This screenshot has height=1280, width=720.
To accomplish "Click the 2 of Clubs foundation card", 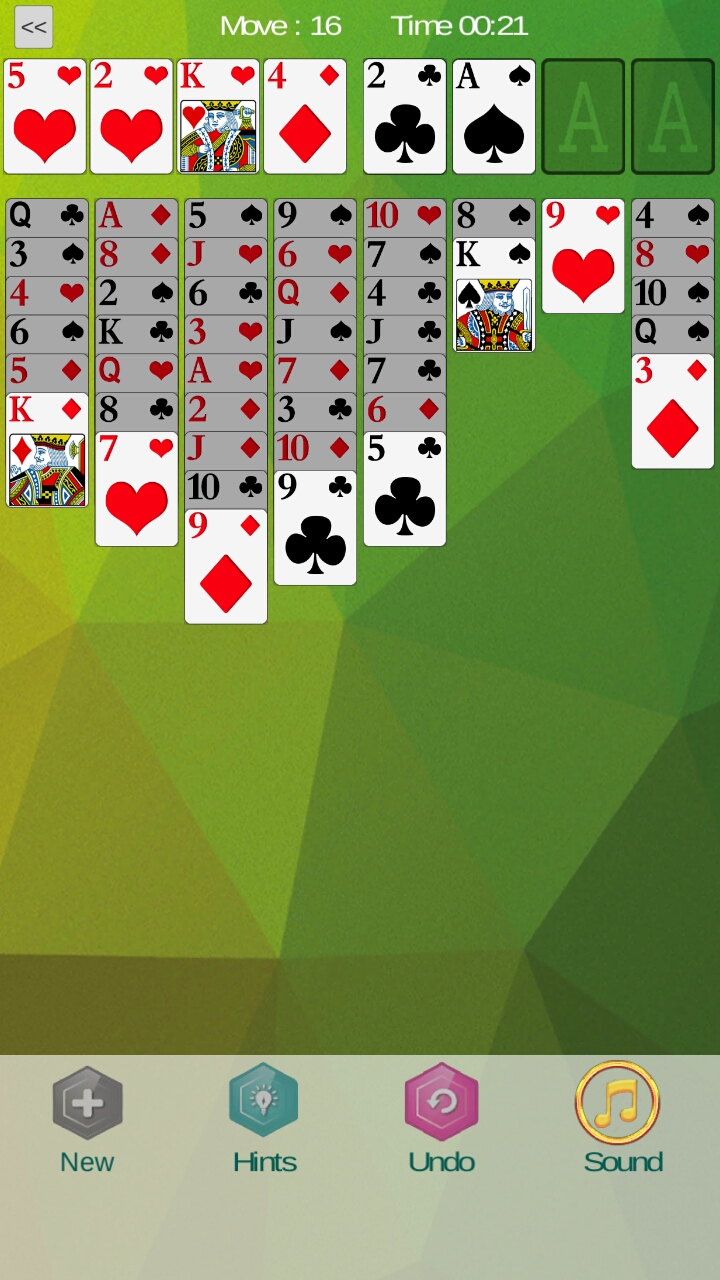I will pyautogui.click(x=404, y=115).
